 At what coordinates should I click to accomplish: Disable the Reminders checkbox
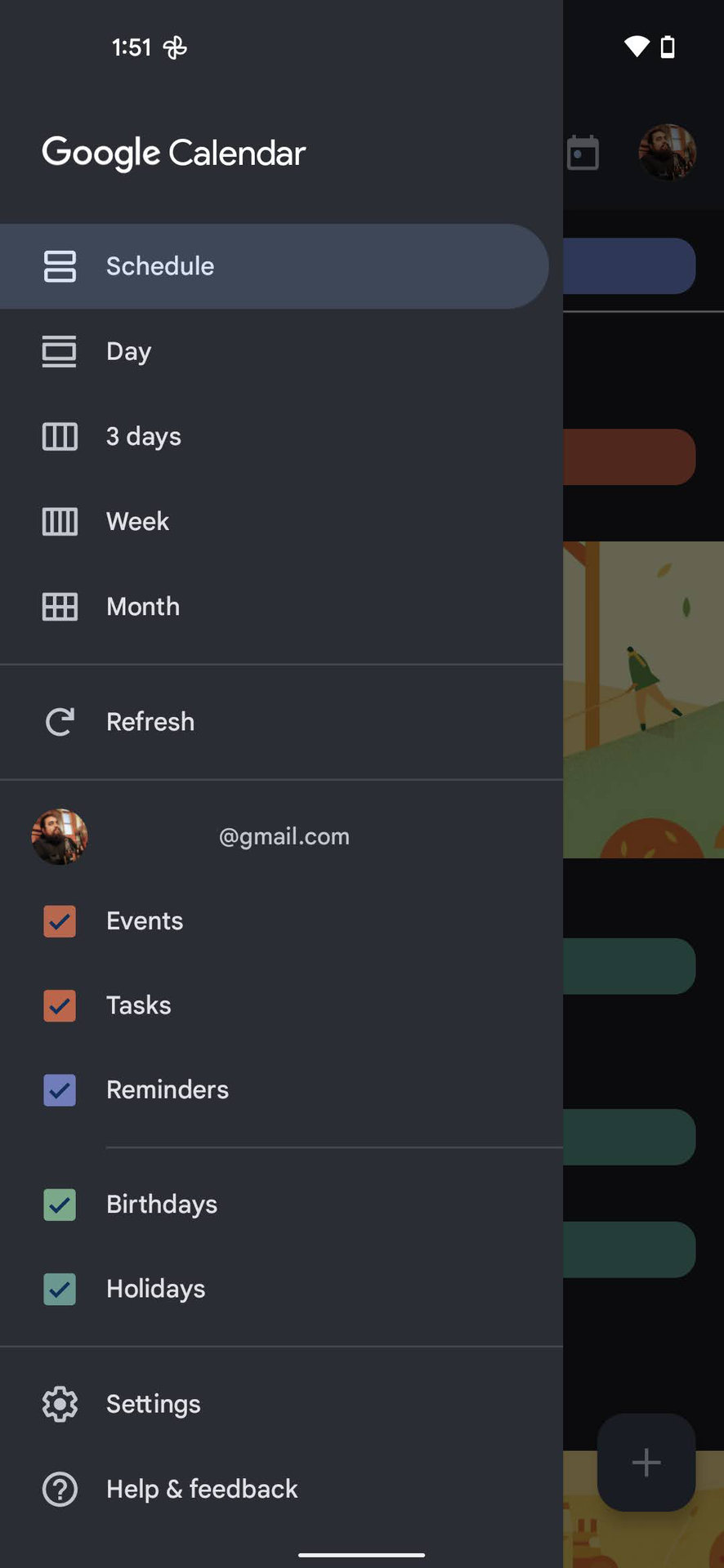pos(60,1090)
